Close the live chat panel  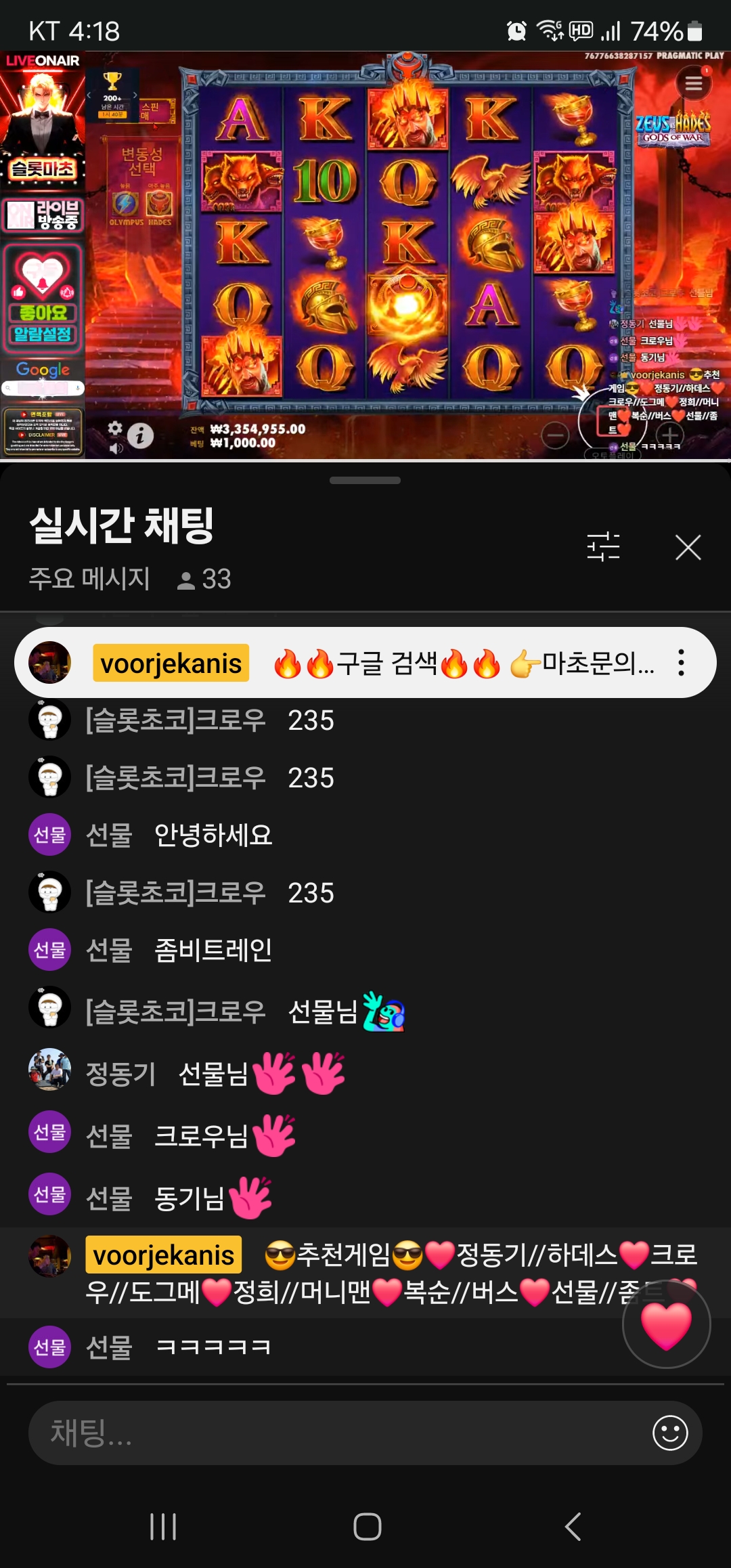(688, 547)
